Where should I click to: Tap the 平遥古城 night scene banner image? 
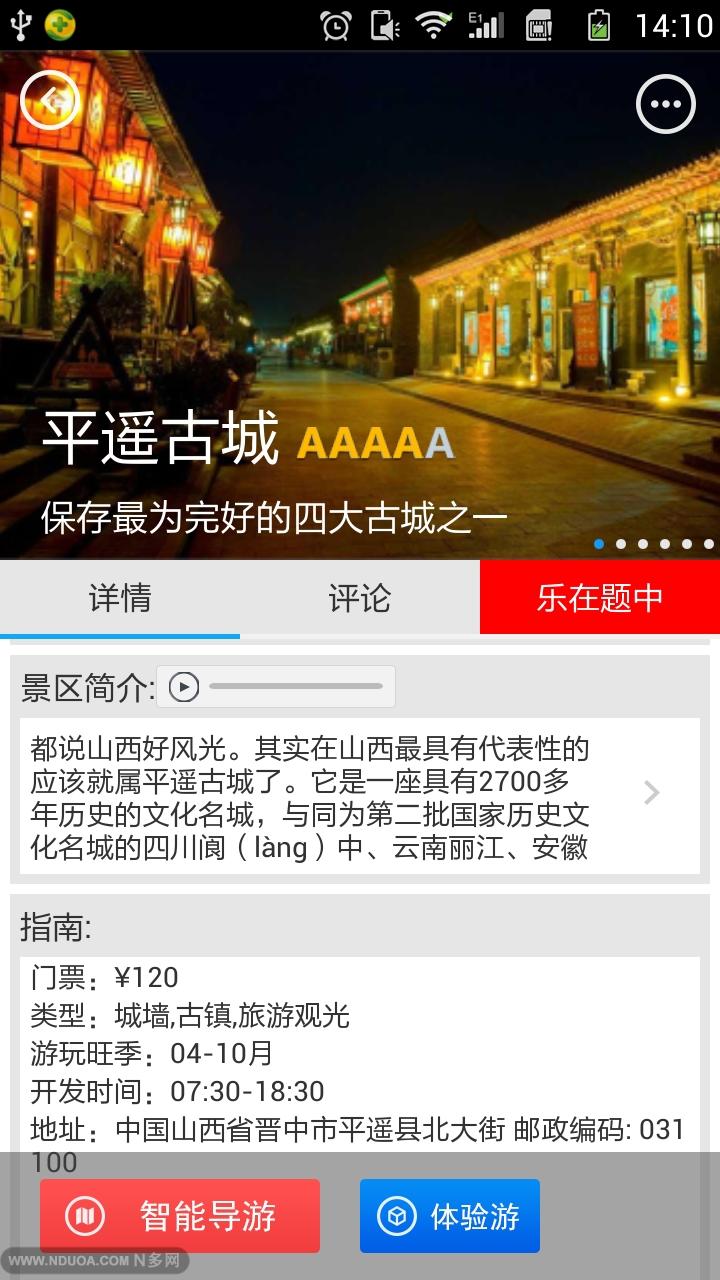360,300
